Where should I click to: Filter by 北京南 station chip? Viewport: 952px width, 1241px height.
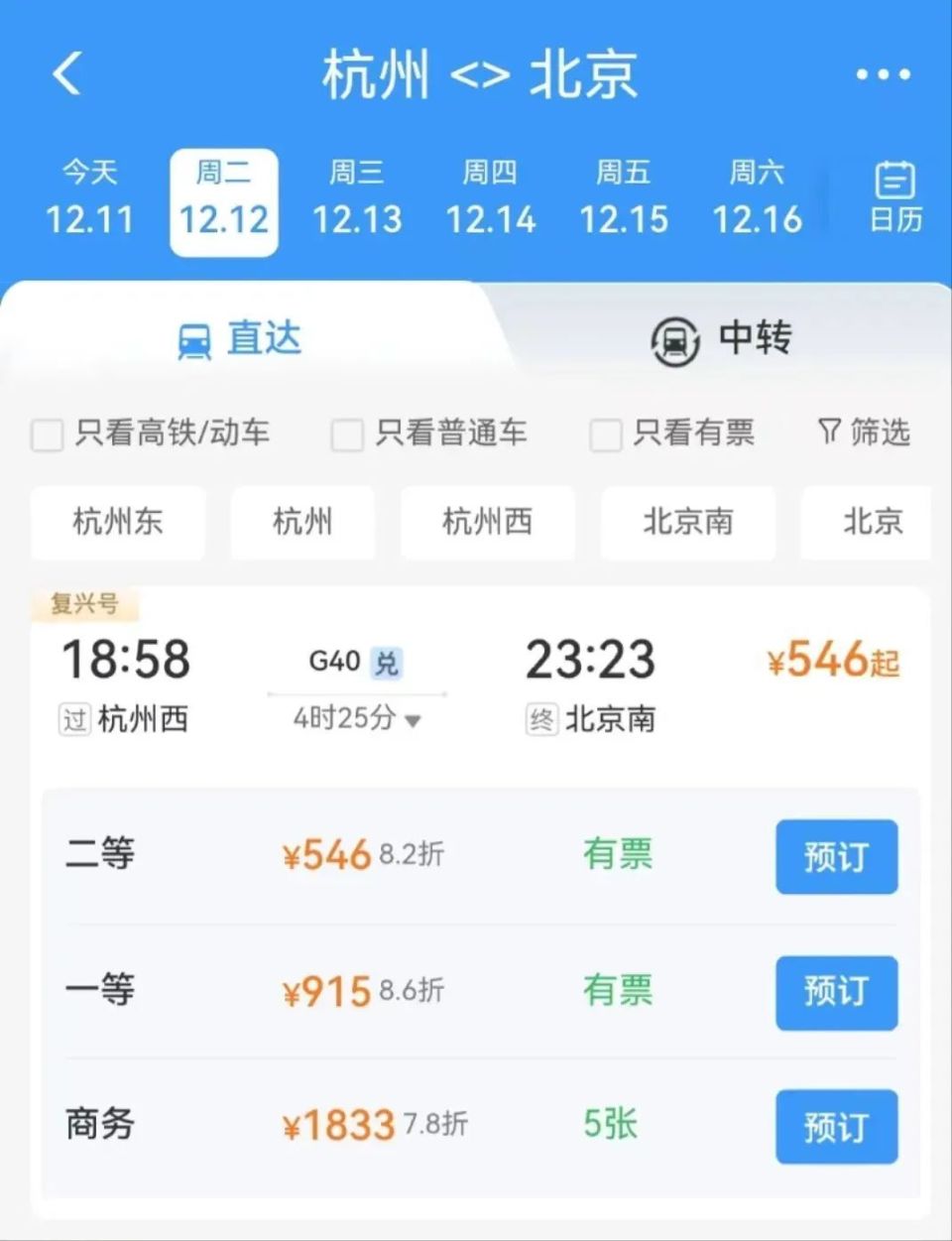coord(687,522)
